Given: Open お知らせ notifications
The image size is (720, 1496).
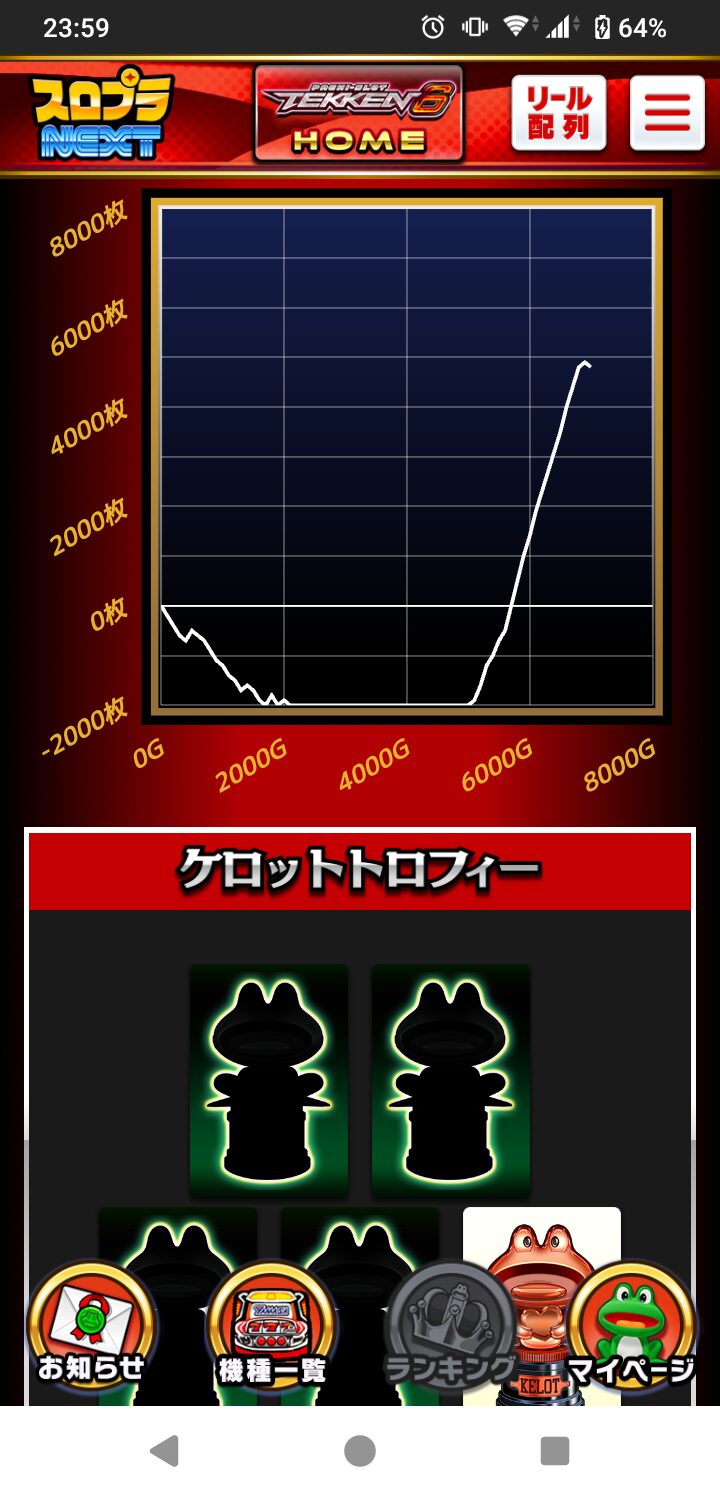Looking at the screenshot, I should point(91,1327).
